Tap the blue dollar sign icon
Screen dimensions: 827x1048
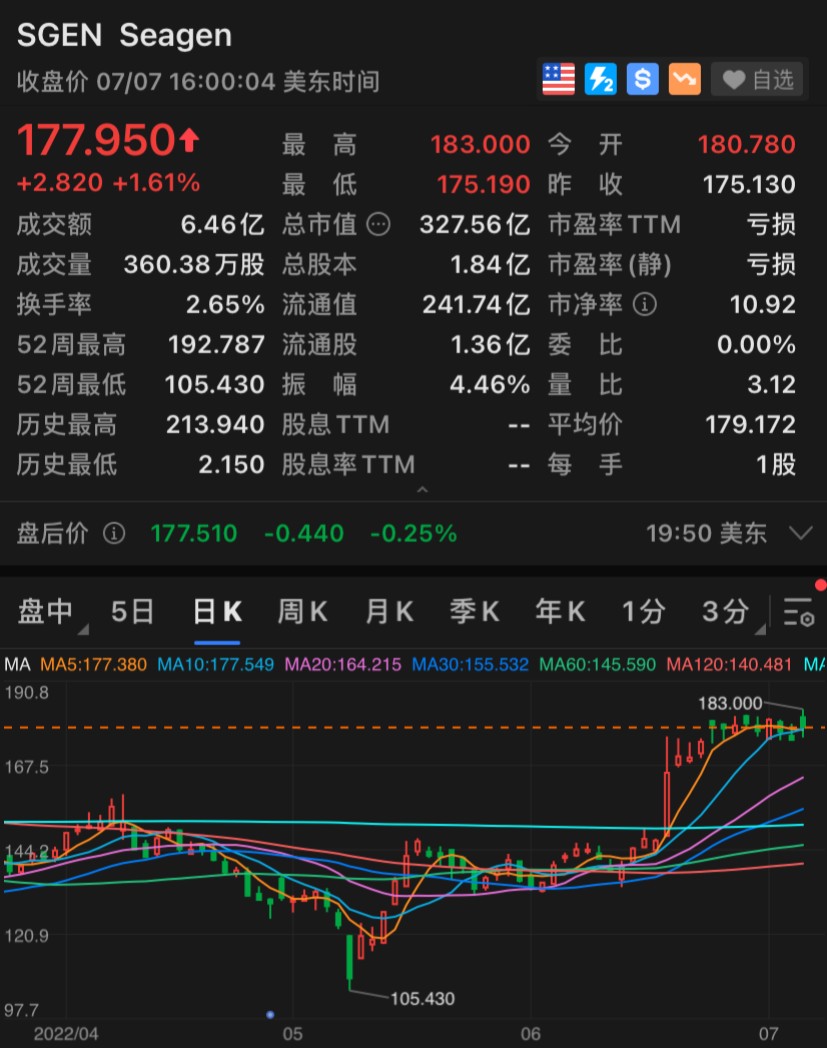tap(643, 79)
